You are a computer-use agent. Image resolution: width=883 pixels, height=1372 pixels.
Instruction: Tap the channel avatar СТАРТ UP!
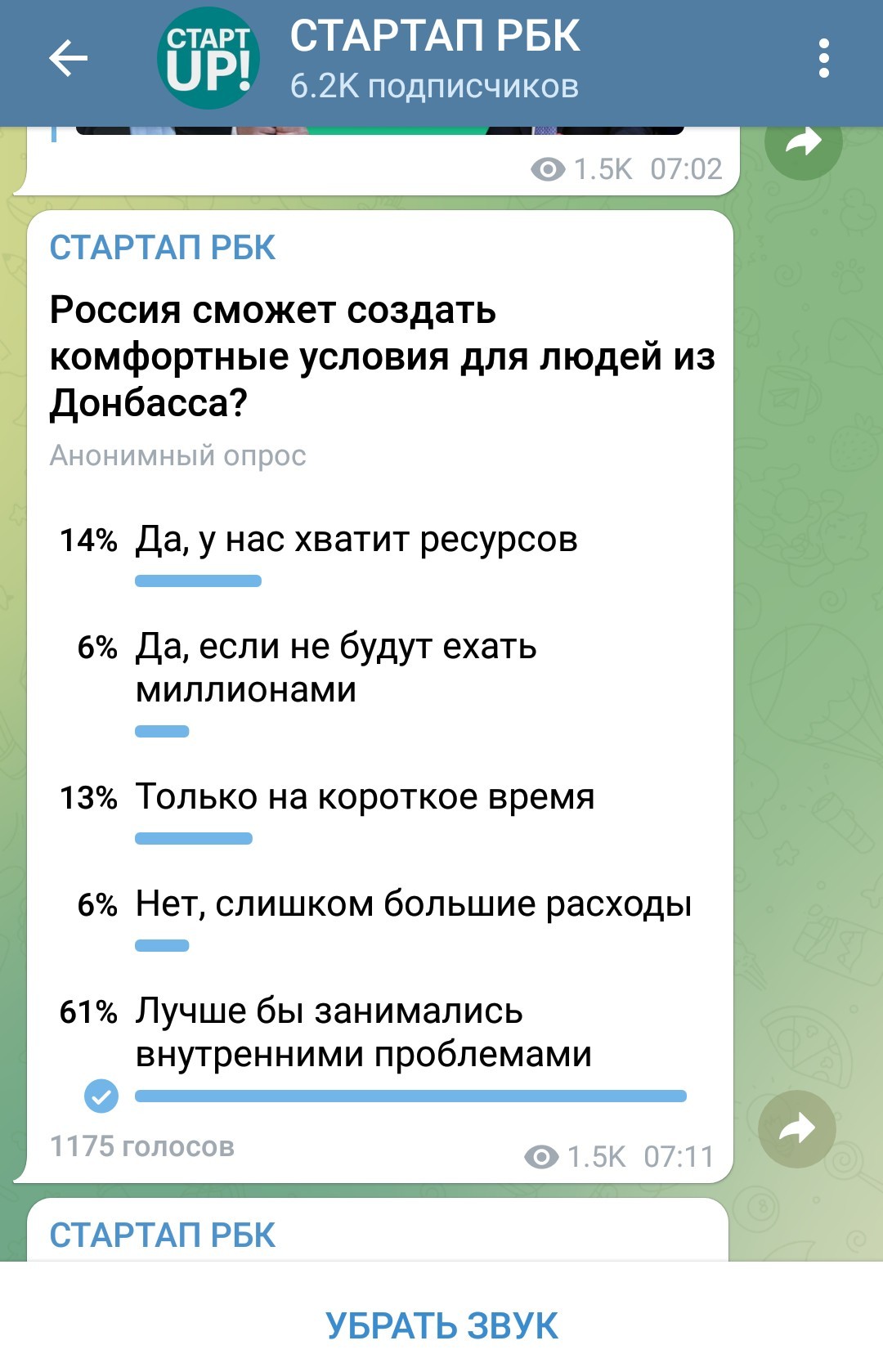pyautogui.click(x=208, y=58)
